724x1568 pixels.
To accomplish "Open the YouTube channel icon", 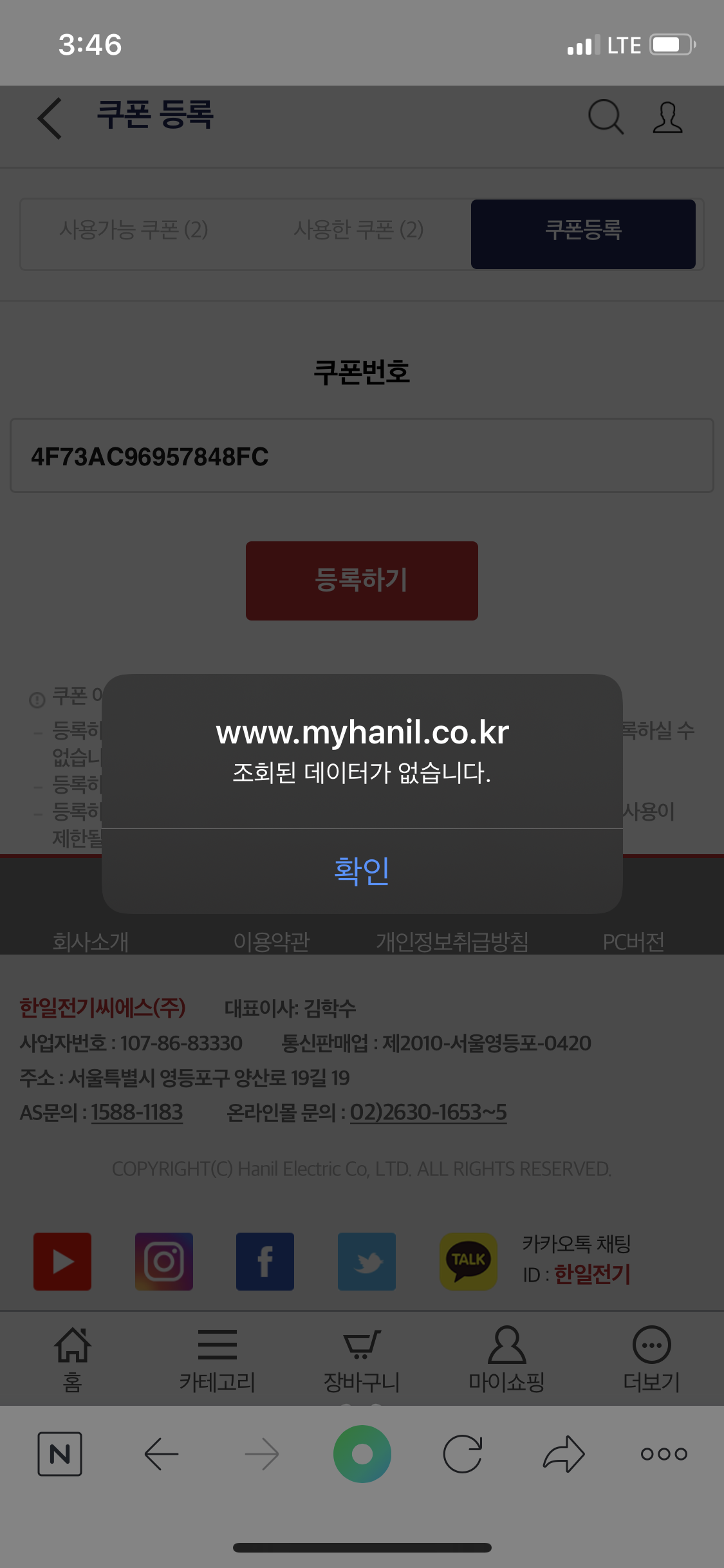I will coord(62,1262).
